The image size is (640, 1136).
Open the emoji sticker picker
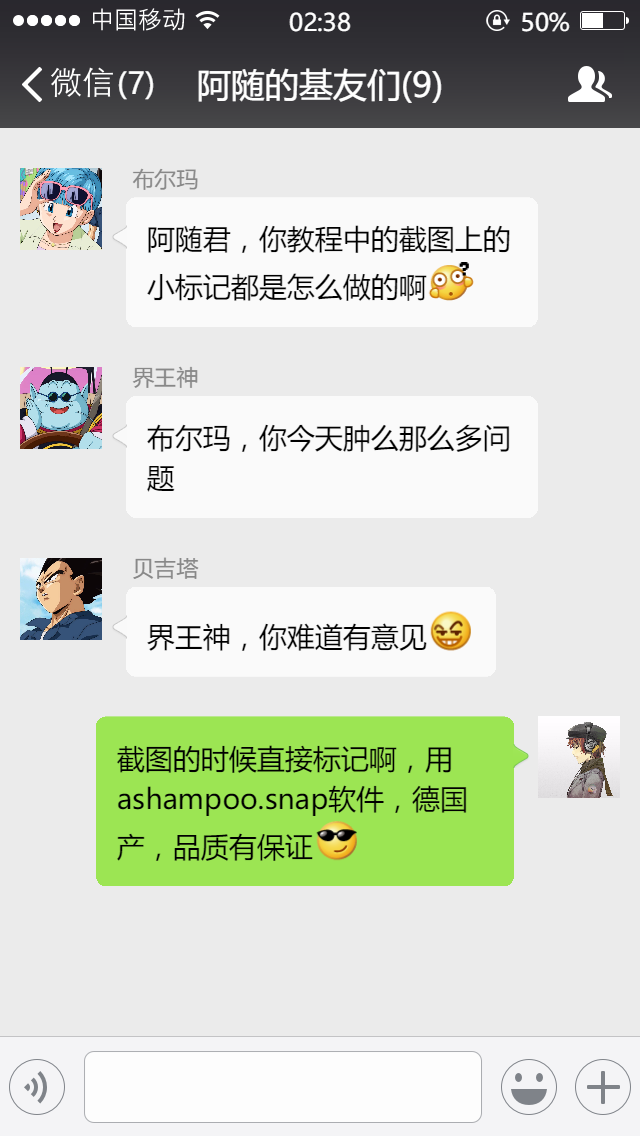pos(528,1086)
